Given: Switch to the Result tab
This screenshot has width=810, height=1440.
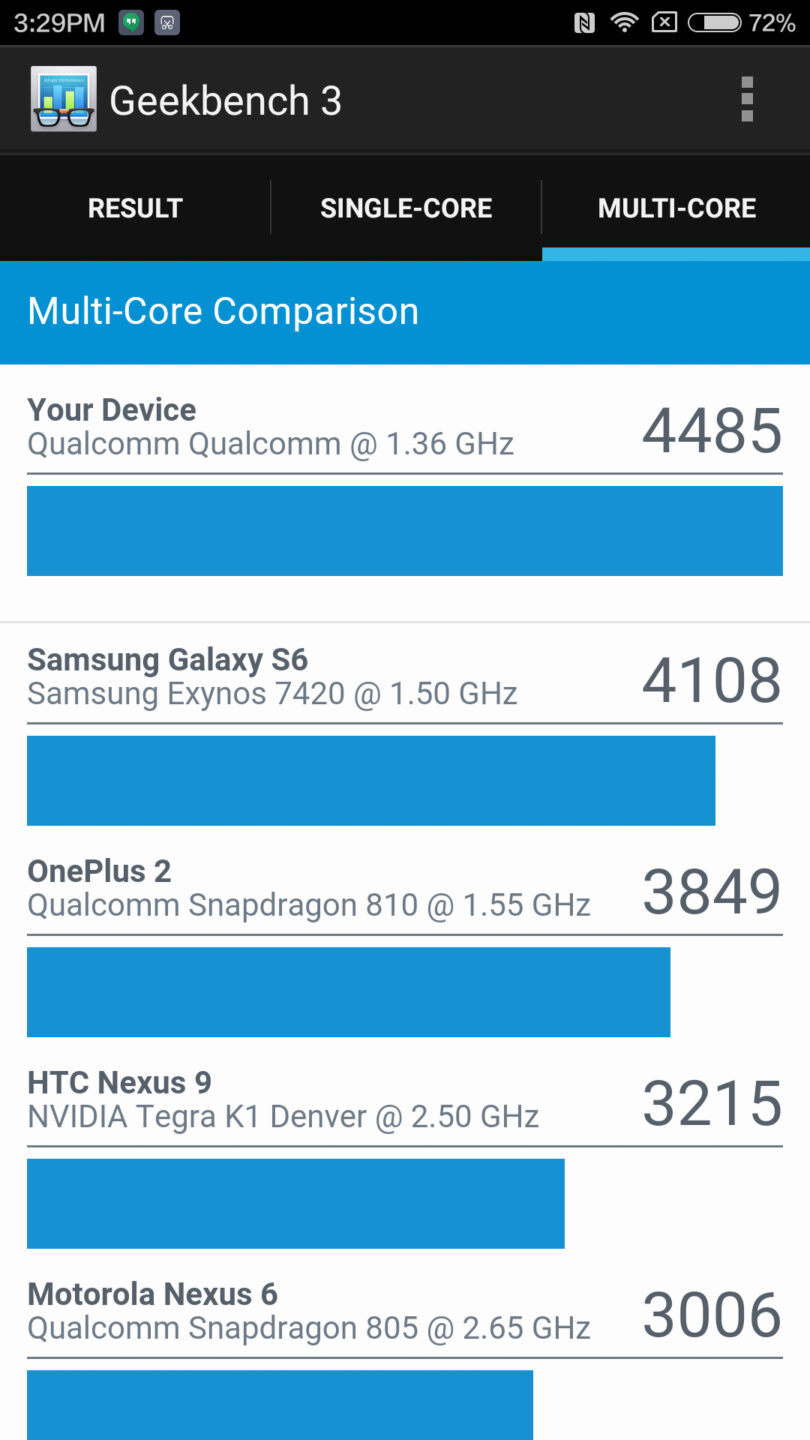Looking at the screenshot, I should (x=135, y=208).
